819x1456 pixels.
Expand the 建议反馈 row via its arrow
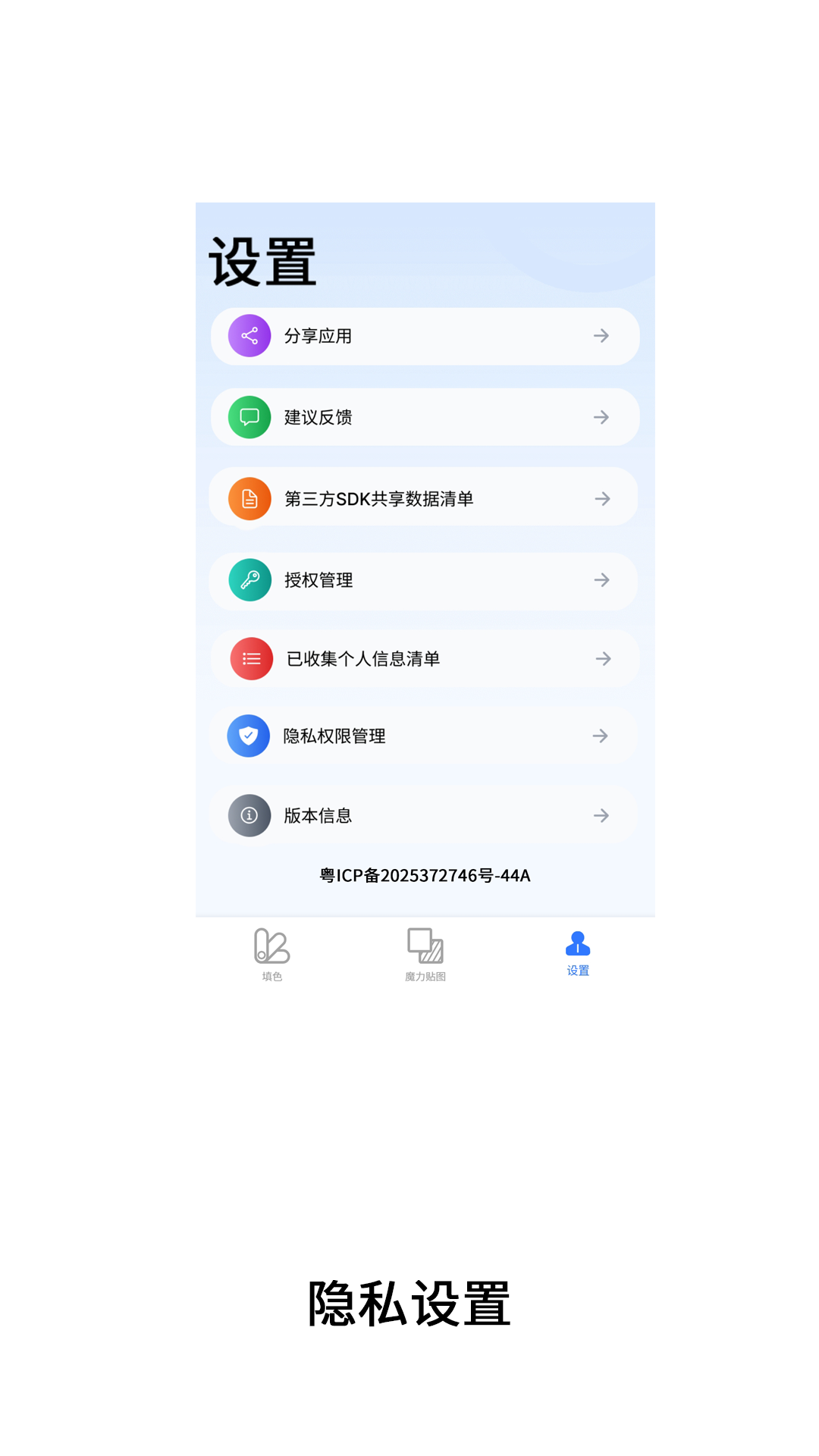601,416
